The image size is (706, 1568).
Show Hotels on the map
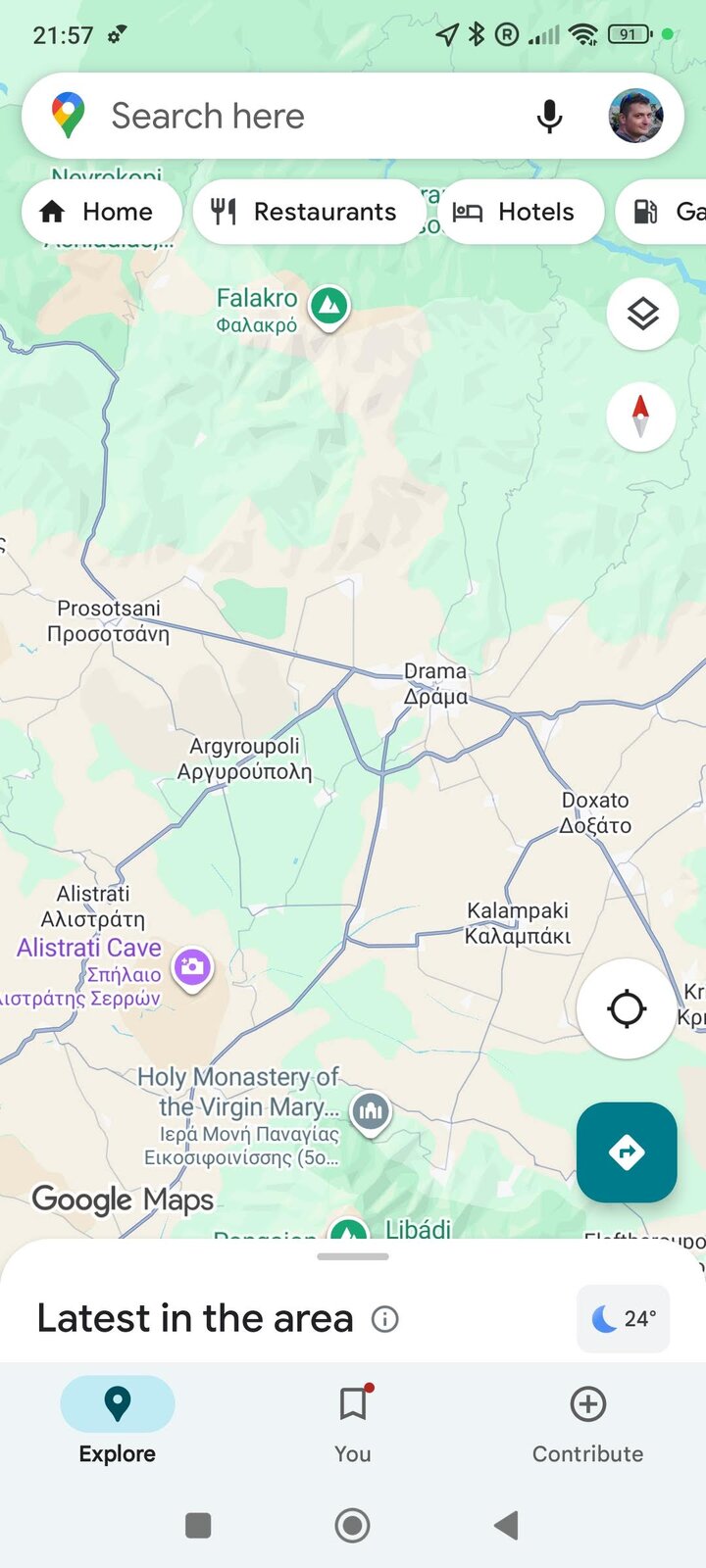click(x=517, y=212)
